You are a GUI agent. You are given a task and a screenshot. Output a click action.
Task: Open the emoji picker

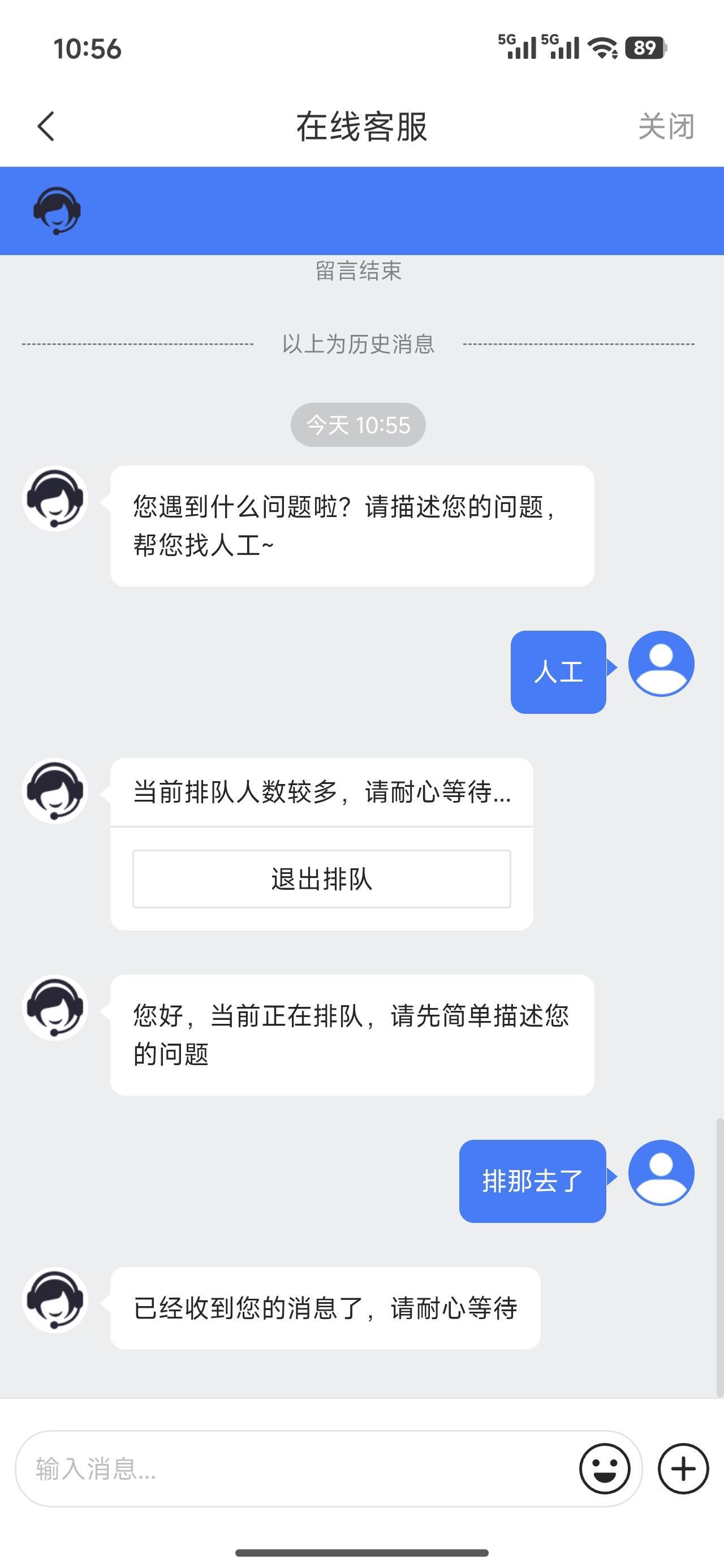tap(604, 1468)
